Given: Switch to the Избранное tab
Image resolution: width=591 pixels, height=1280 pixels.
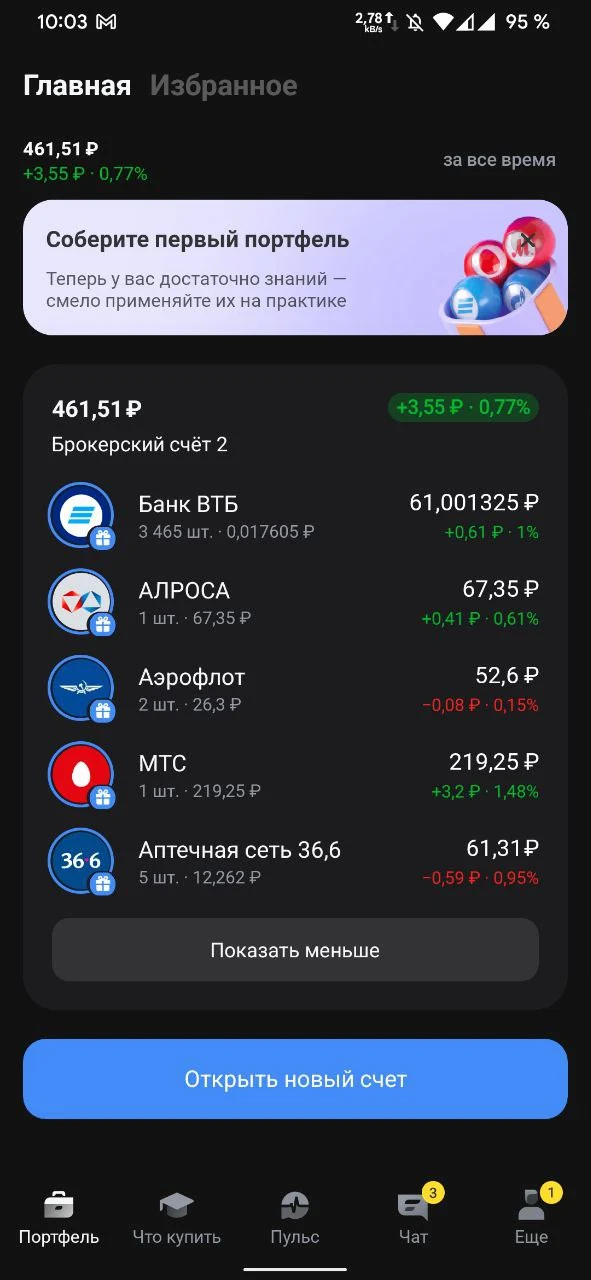Looking at the screenshot, I should (223, 86).
